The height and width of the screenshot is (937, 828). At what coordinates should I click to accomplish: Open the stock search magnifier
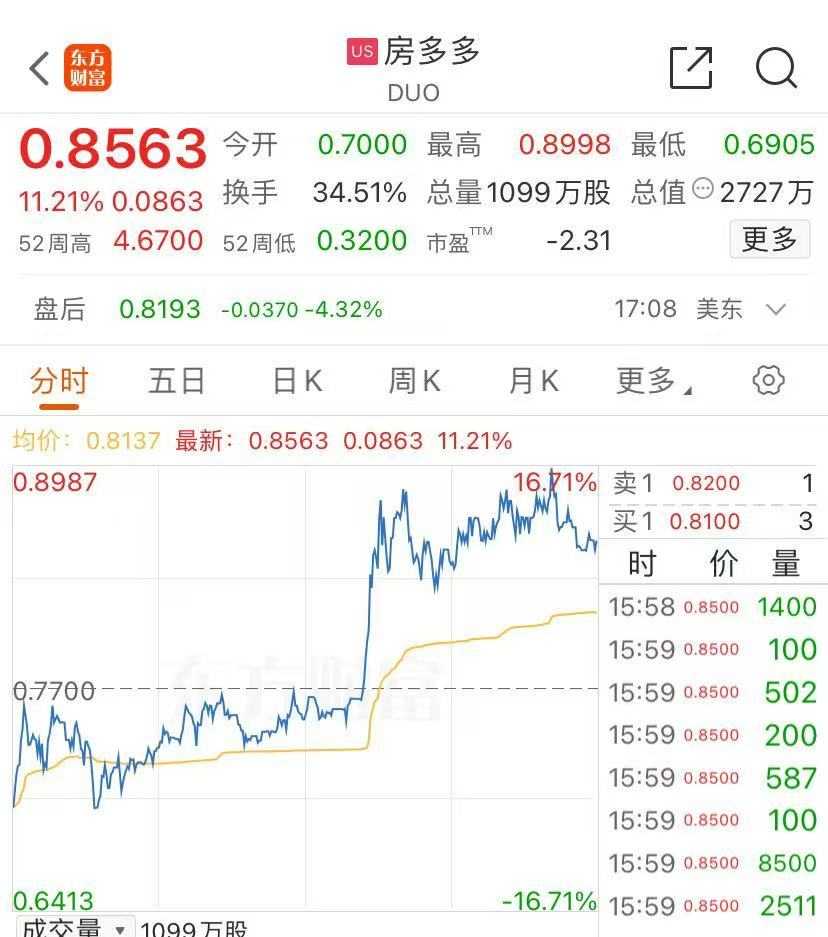click(776, 68)
